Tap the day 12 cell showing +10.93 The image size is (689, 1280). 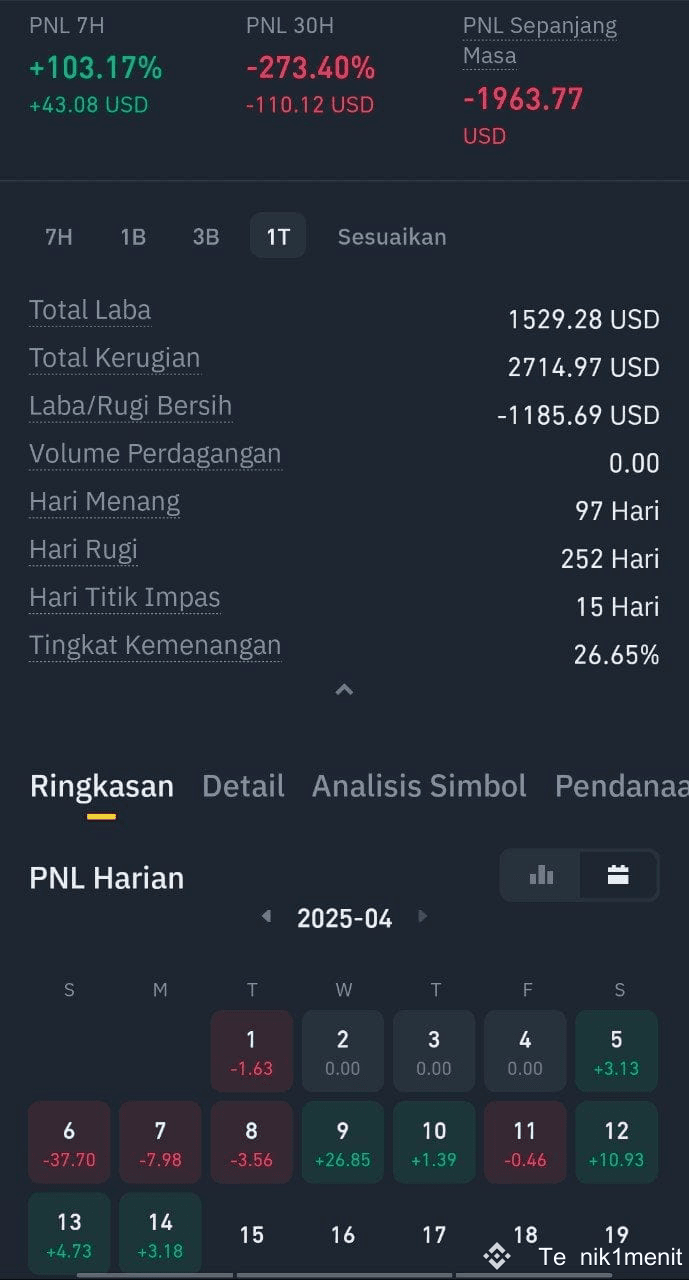pos(617,1142)
